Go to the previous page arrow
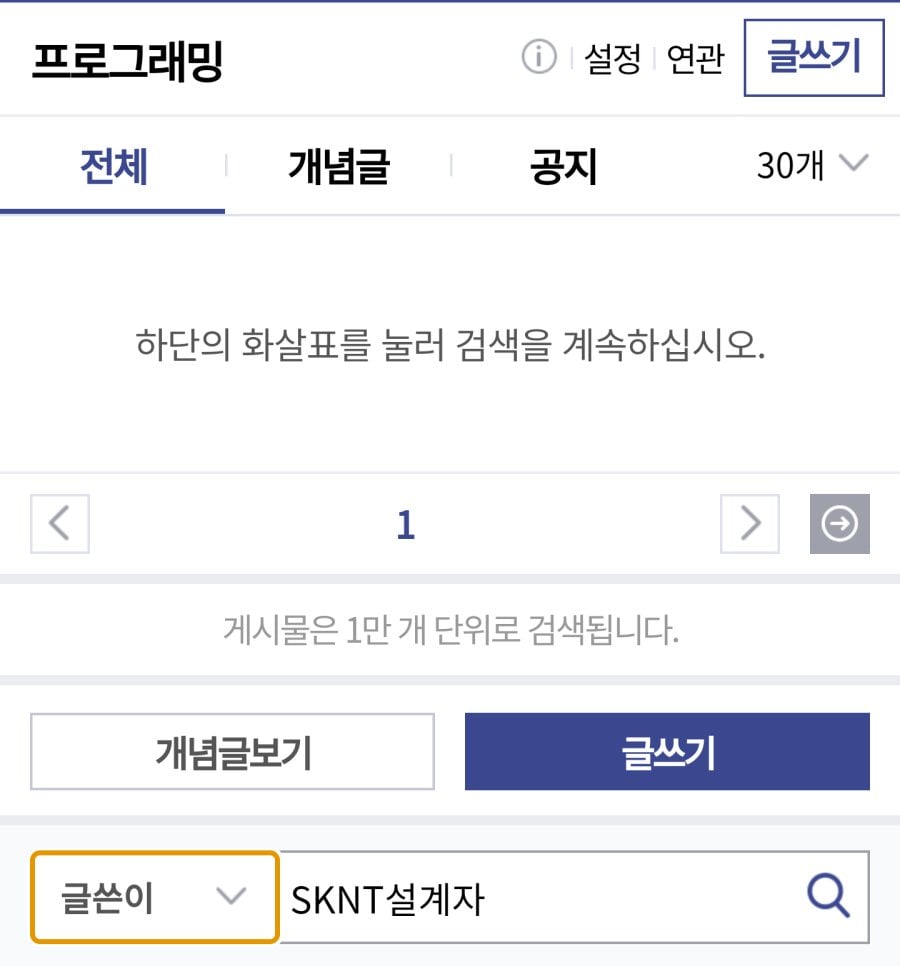This screenshot has height=966, width=900. [x=60, y=523]
